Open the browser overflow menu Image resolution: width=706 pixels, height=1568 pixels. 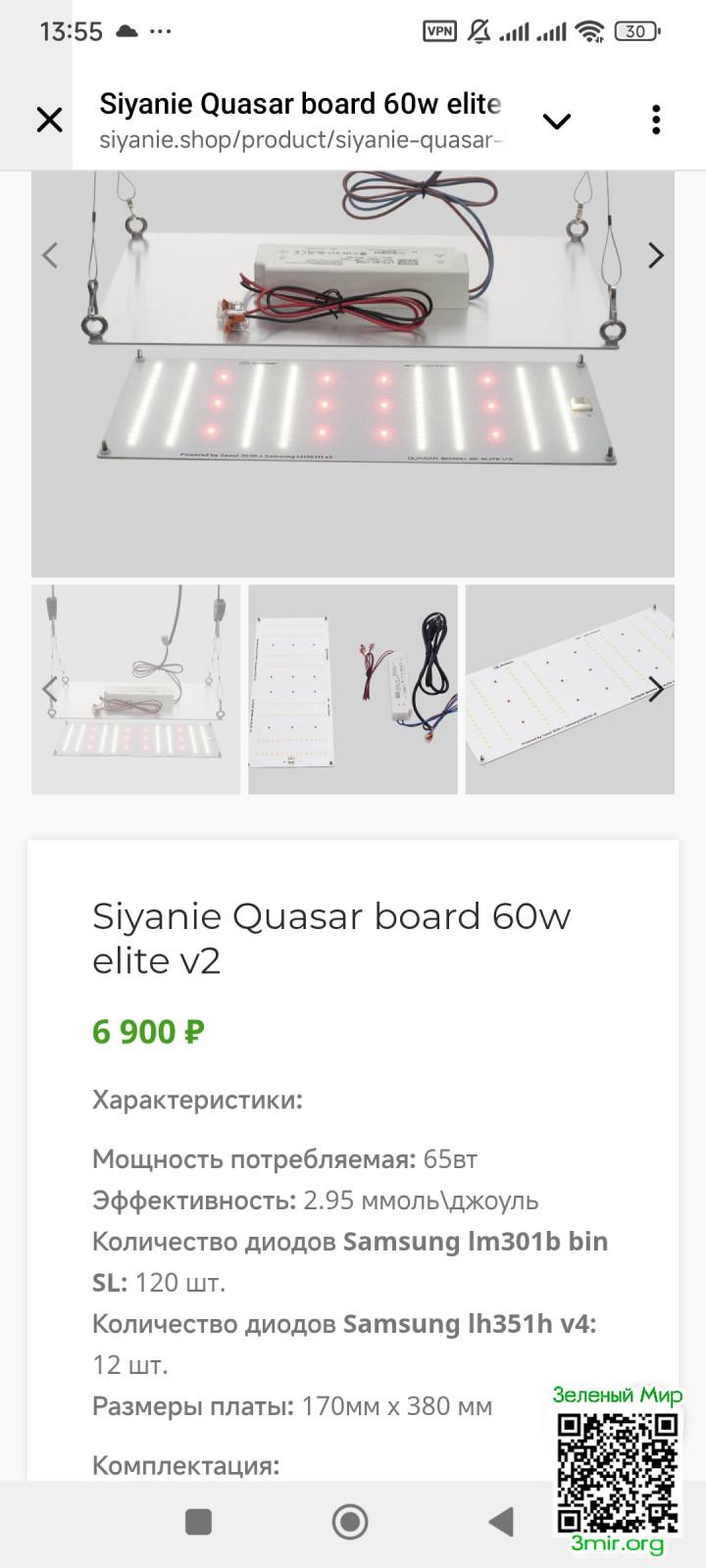(656, 121)
